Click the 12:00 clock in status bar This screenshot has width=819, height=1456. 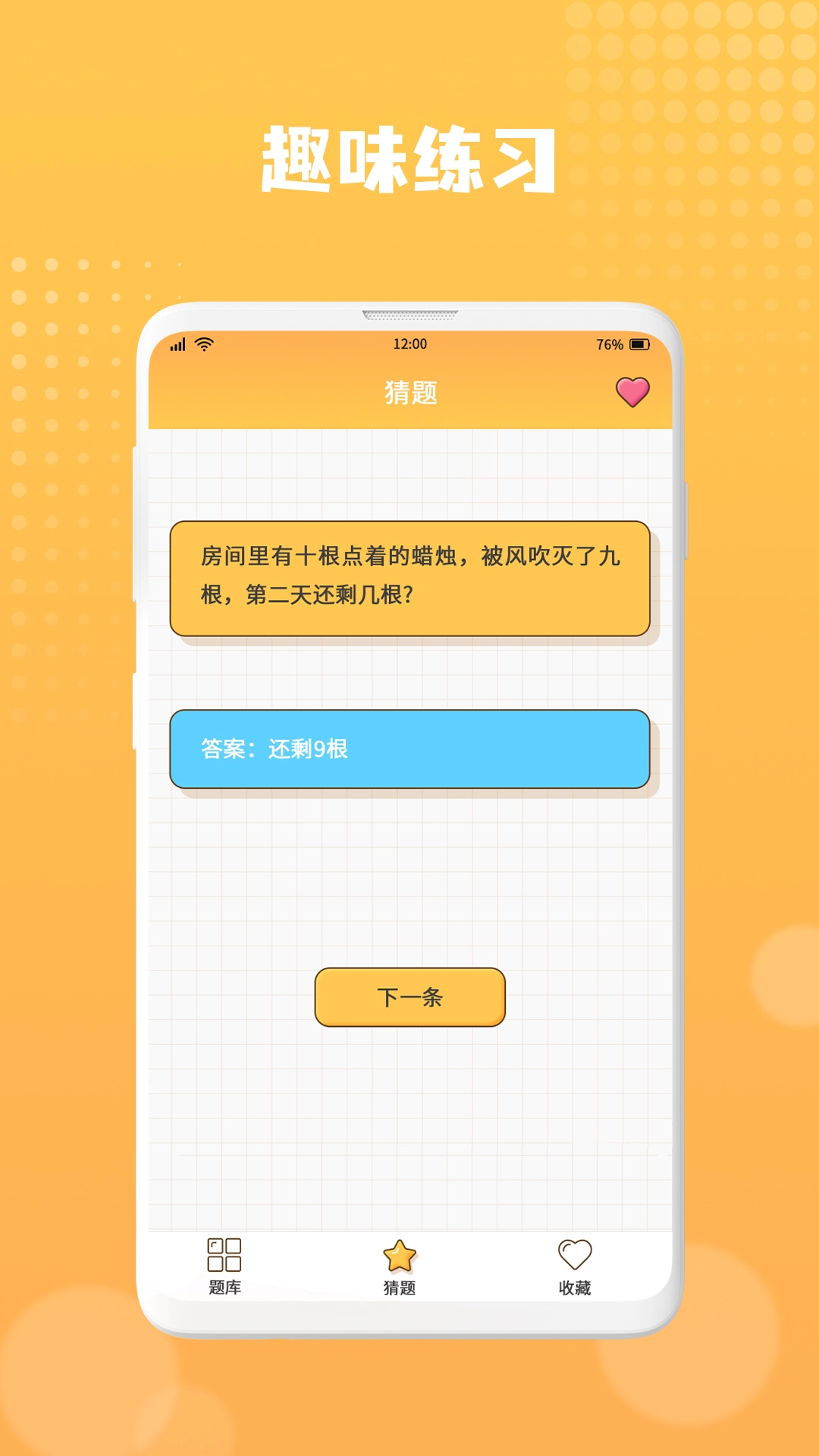(410, 344)
